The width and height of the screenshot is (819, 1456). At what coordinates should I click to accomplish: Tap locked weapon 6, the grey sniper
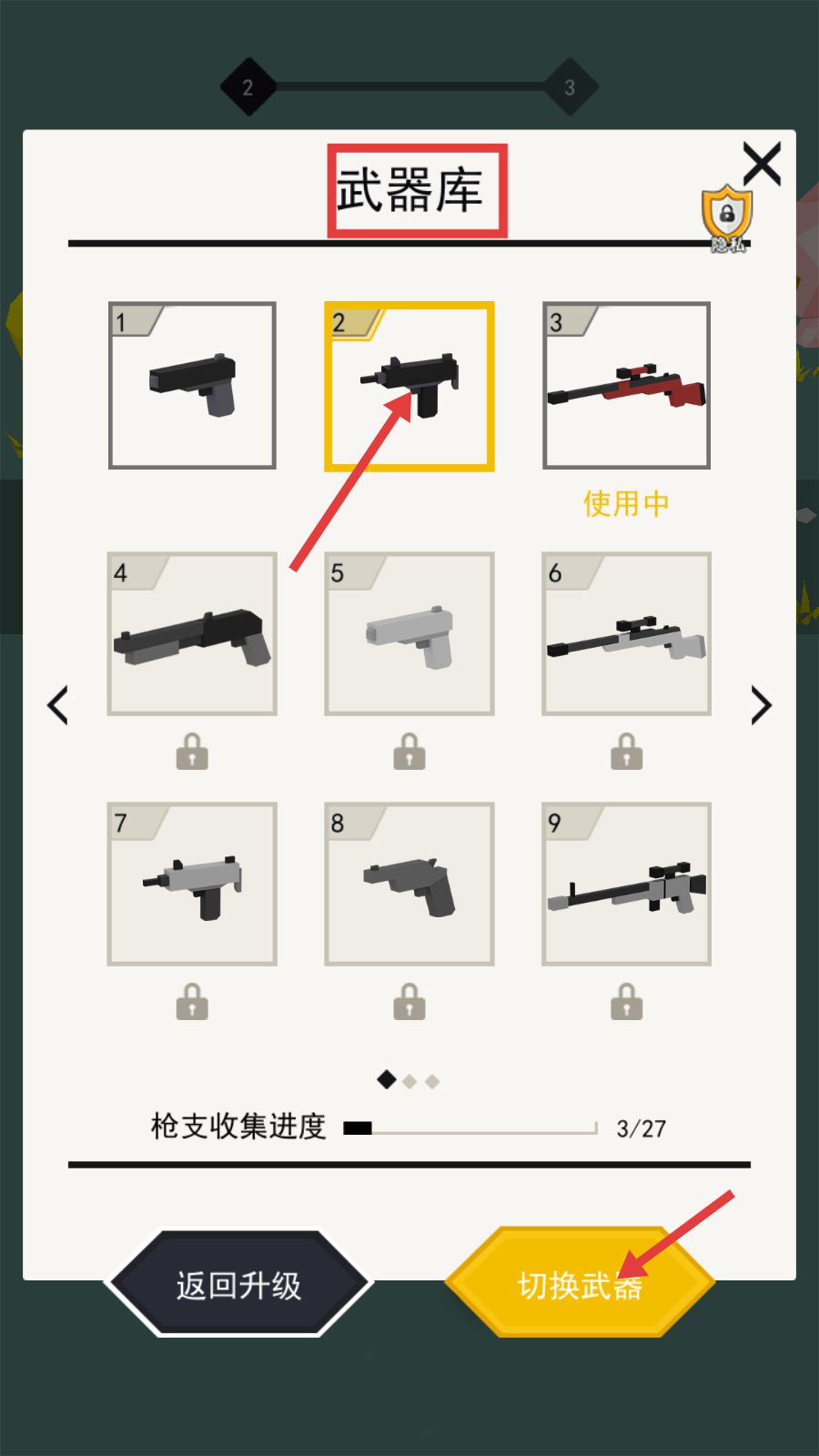pyautogui.click(x=626, y=633)
